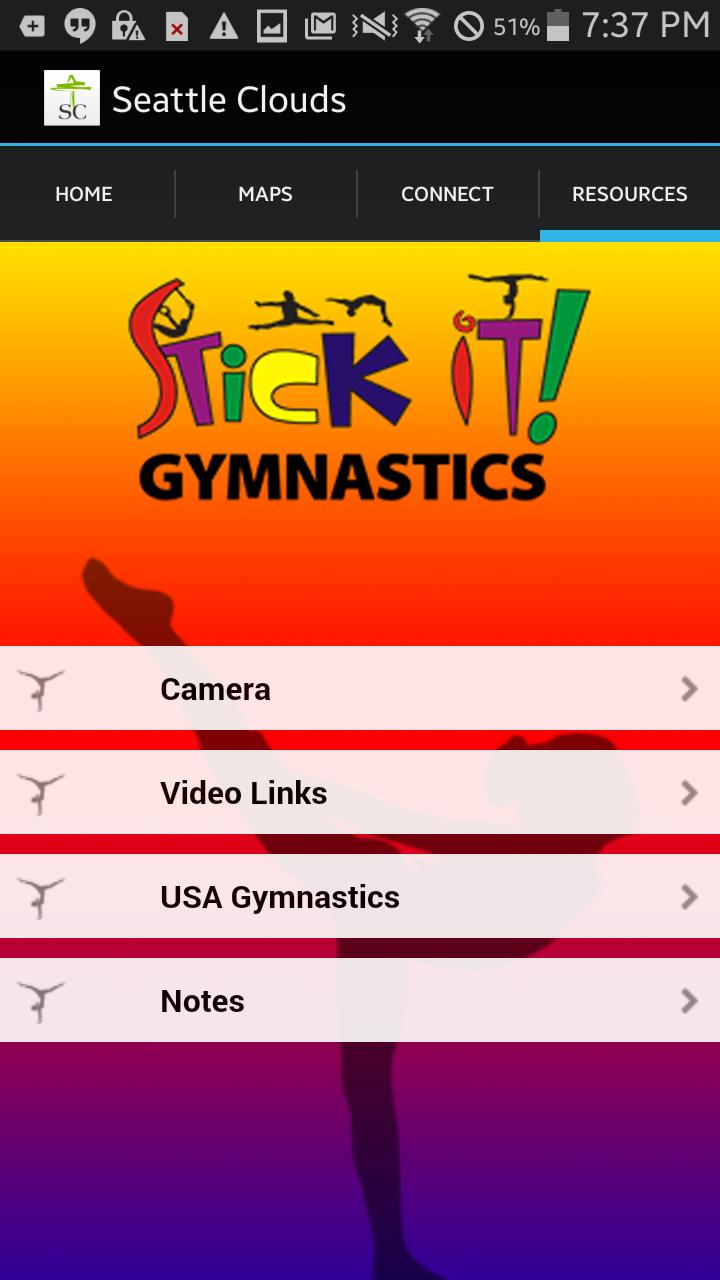720x1280 pixels.
Task: Expand USA Gymnastics with the chevron
Action: [689, 896]
